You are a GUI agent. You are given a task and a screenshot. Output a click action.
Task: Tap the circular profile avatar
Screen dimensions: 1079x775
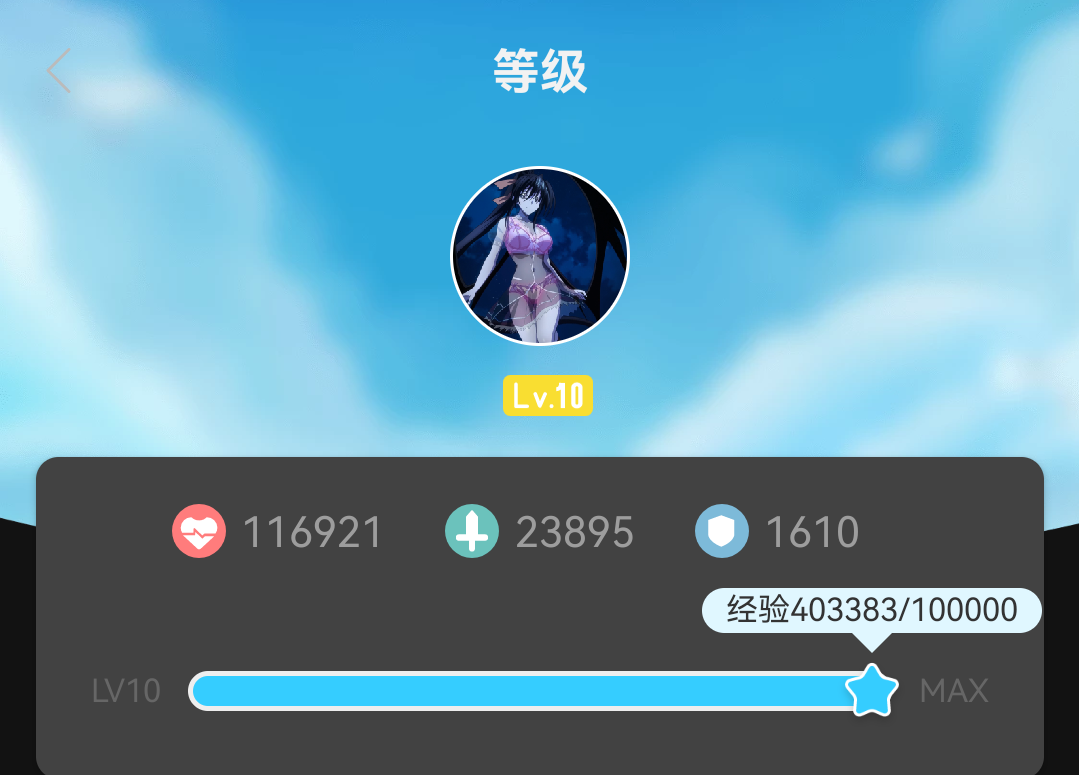click(x=540, y=256)
